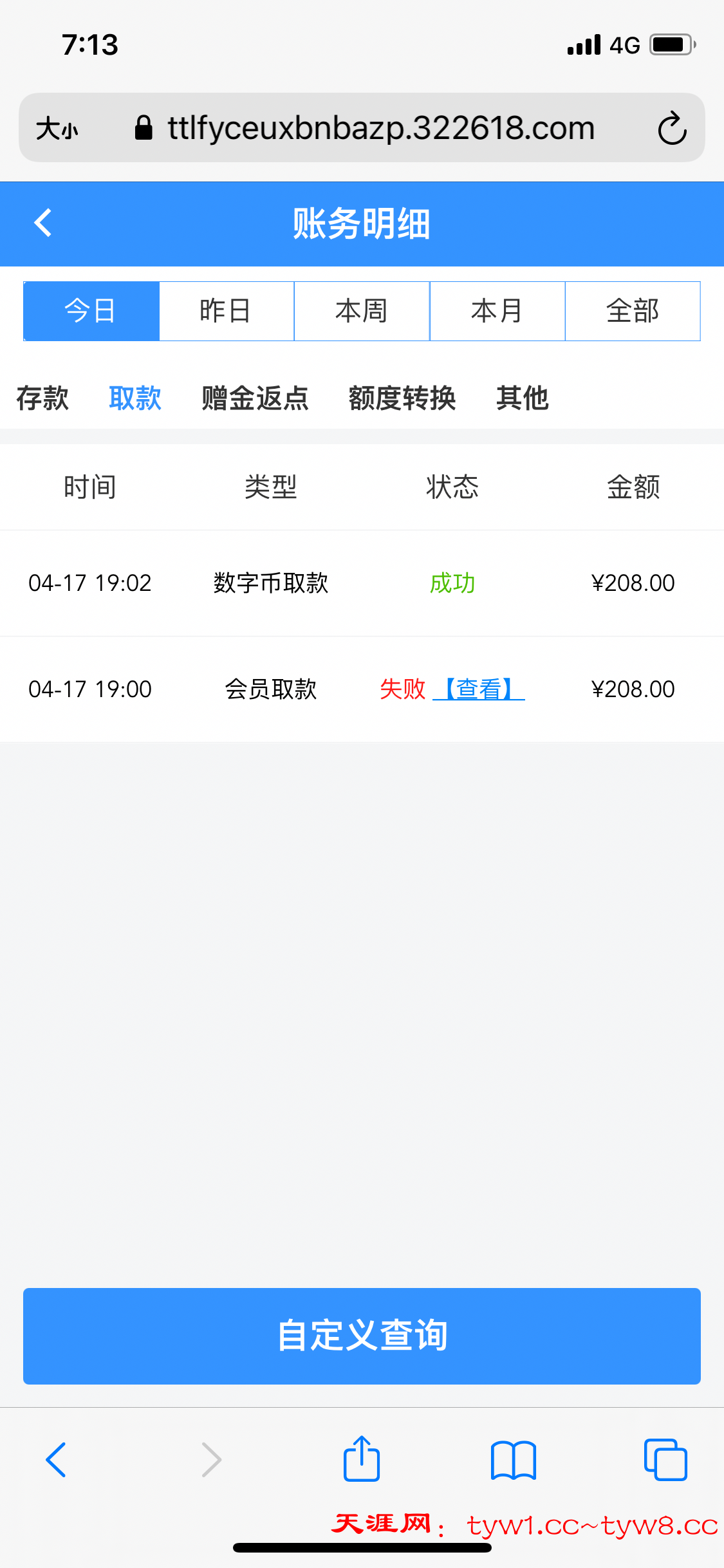Screen dimensions: 724x1568
Task: Open the 其他 category
Action: pos(522,398)
